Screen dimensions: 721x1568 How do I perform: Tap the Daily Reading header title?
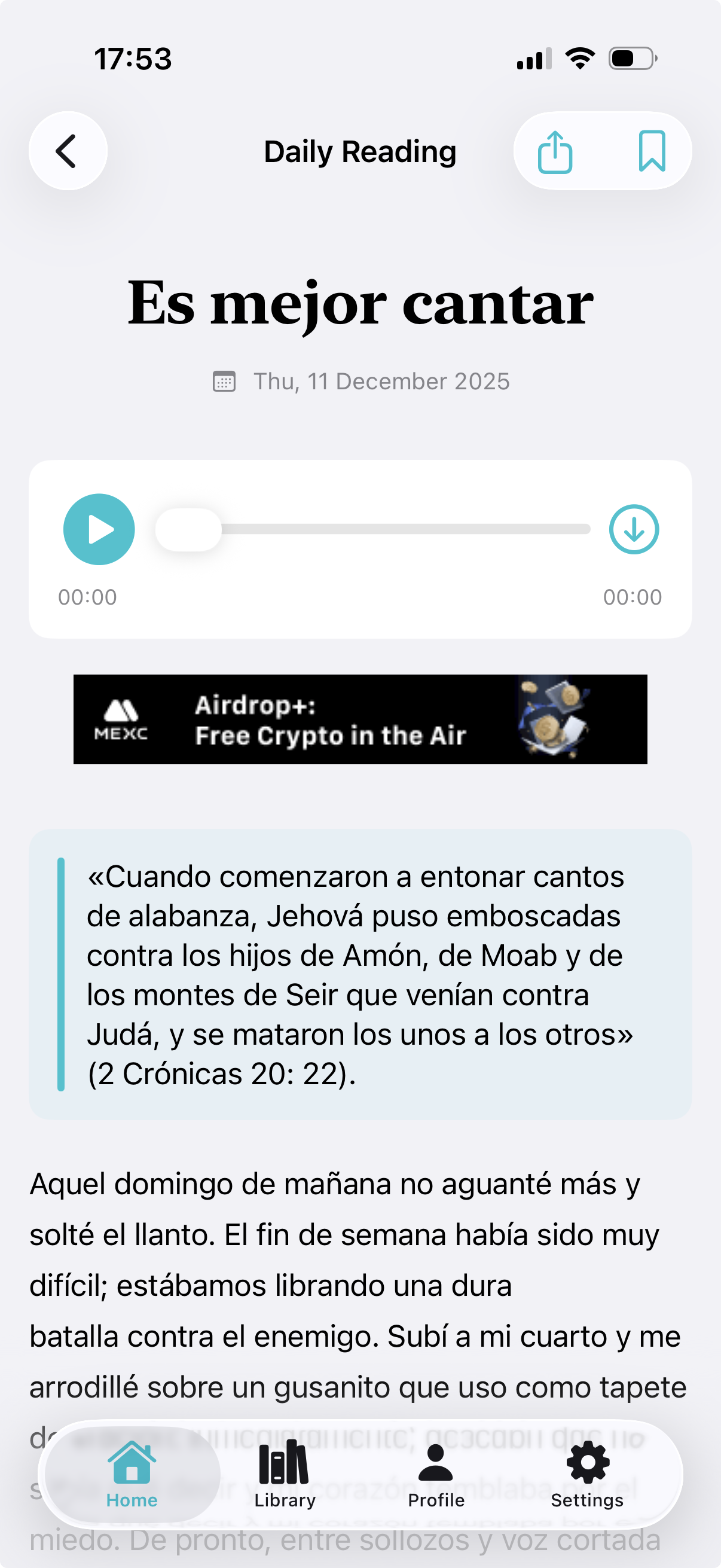click(x=360, y=151)
